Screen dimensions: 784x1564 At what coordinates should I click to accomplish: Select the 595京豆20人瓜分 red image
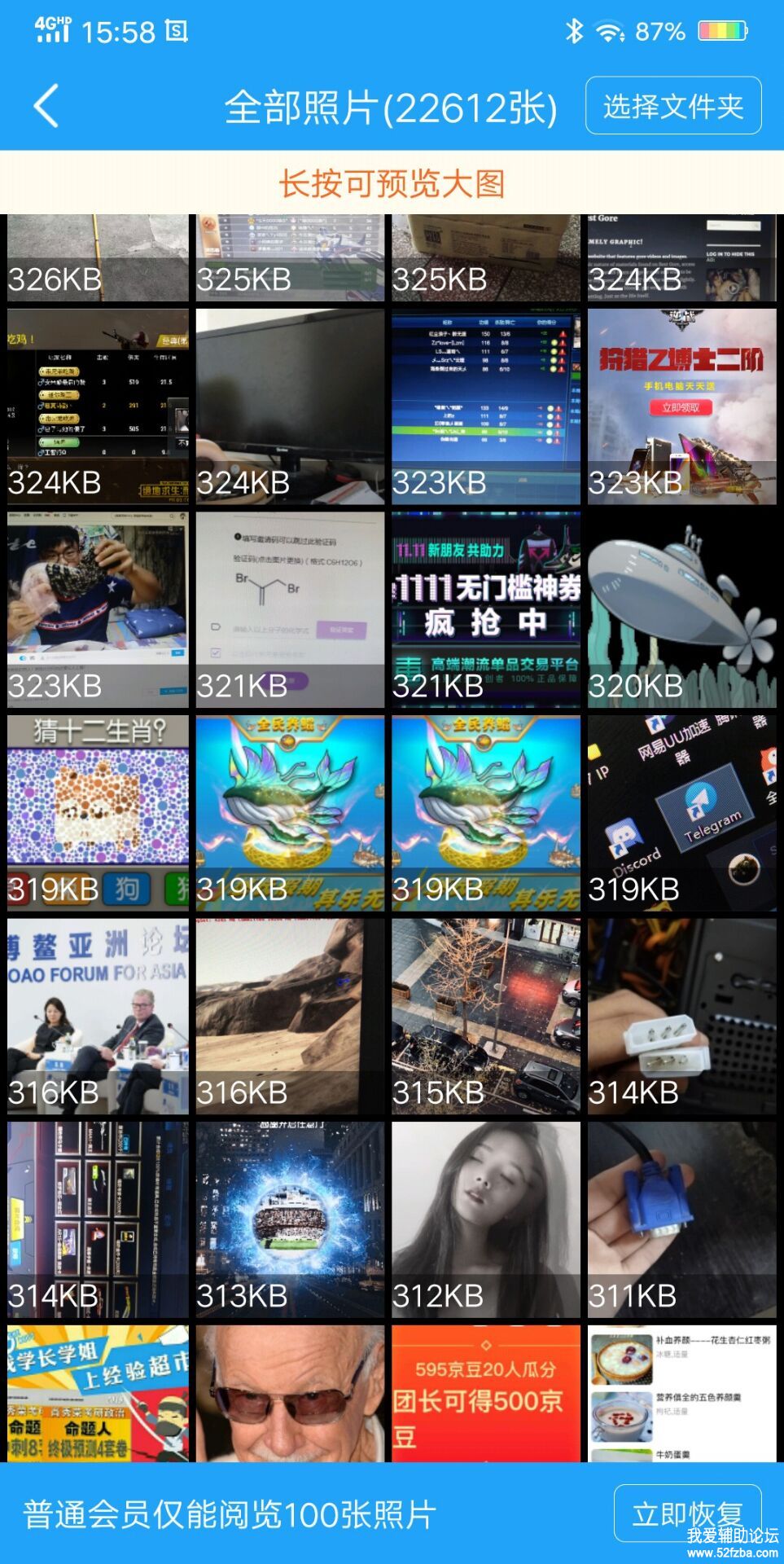pyautogui.click(x=486, y=1393)
